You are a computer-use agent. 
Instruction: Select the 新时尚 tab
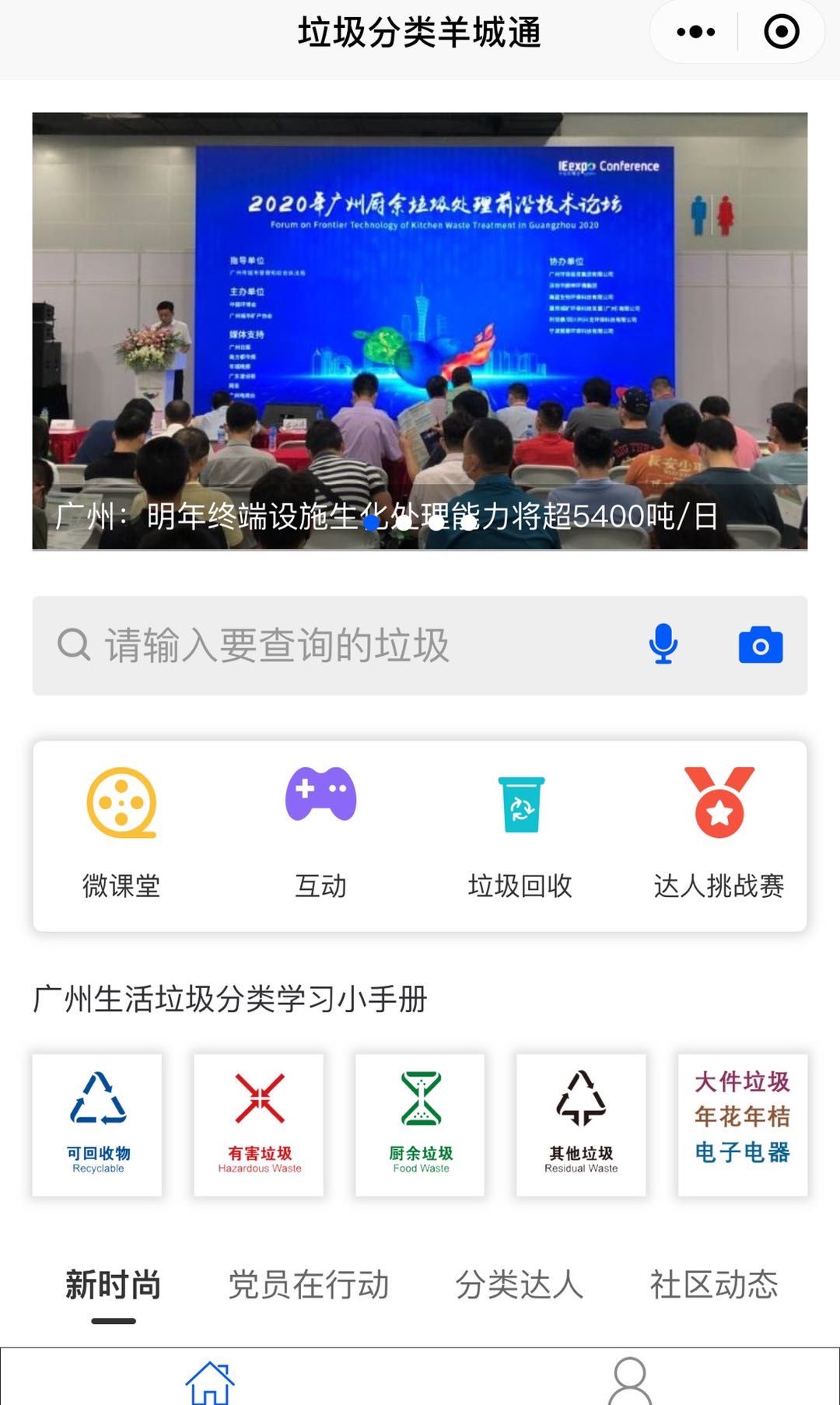click(114, 1284)
